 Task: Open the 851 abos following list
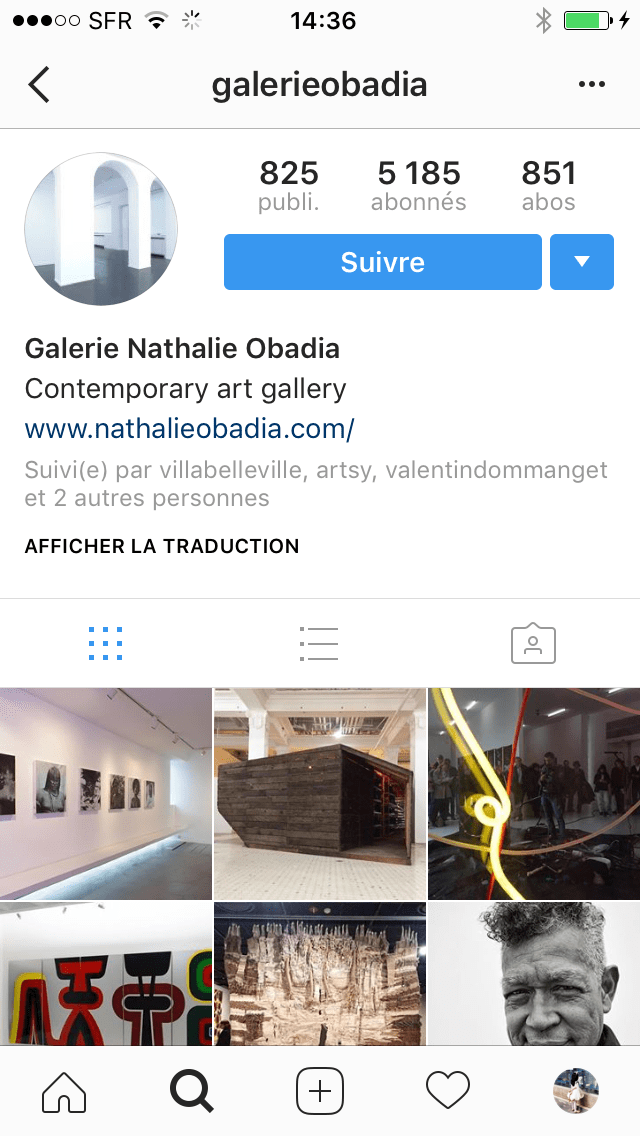coord(548,186)
